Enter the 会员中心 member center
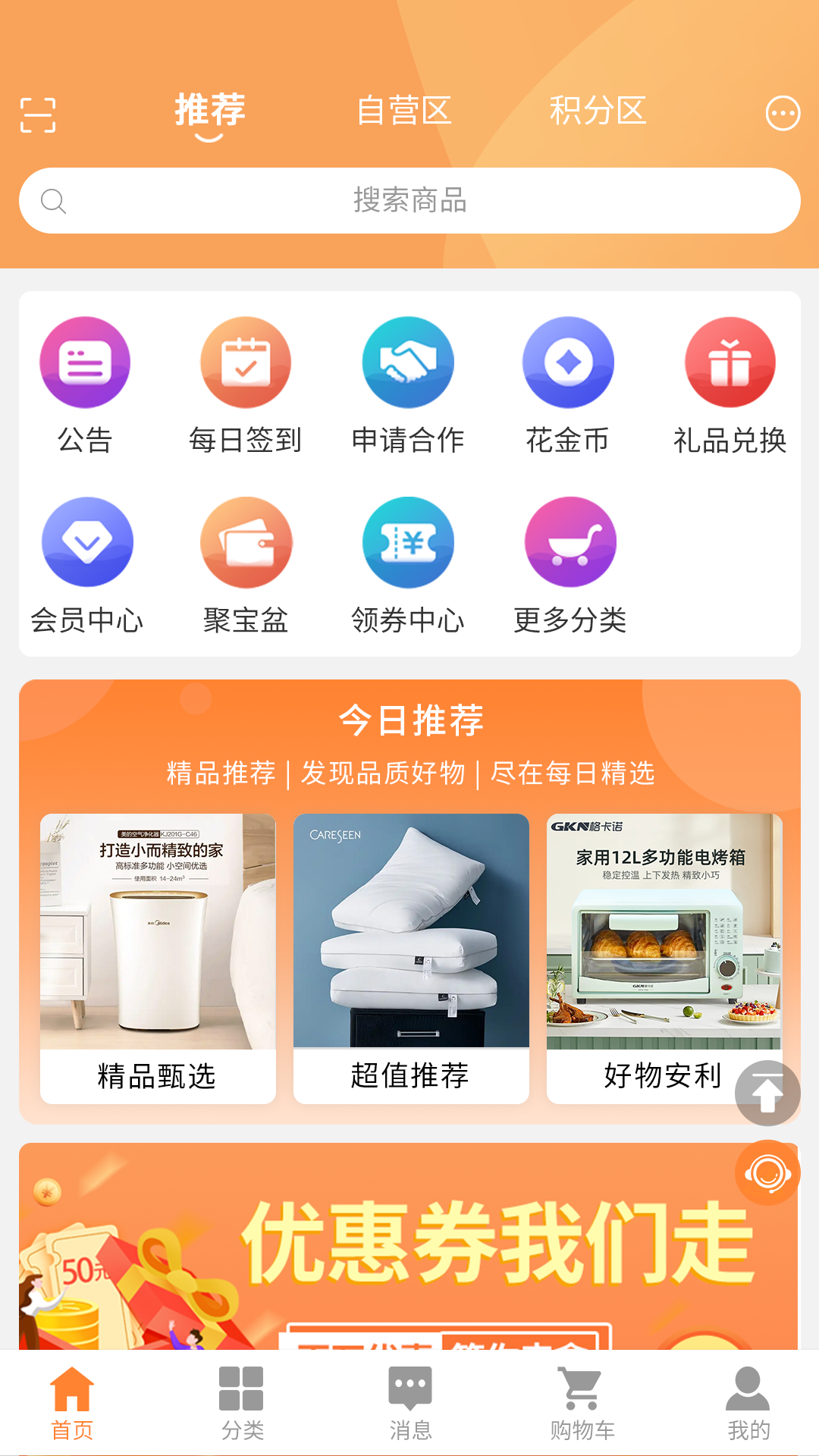Image resolution: width=819 pixels, height=1456 pixels. click(x=85, y=543)
